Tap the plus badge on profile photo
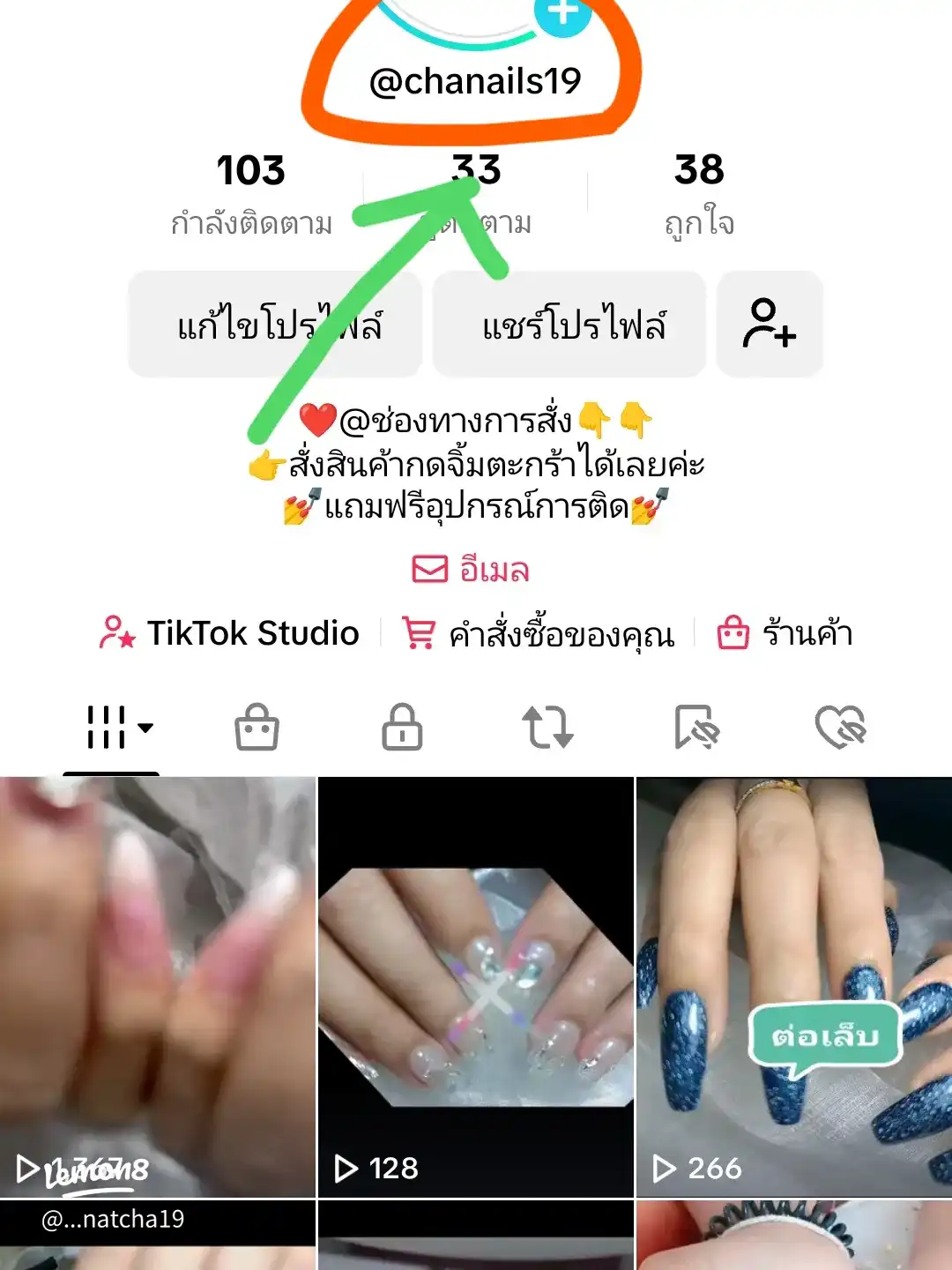The height and width of the screenshot is (1270, 952). pyautogui.click(x=562, y=13)
